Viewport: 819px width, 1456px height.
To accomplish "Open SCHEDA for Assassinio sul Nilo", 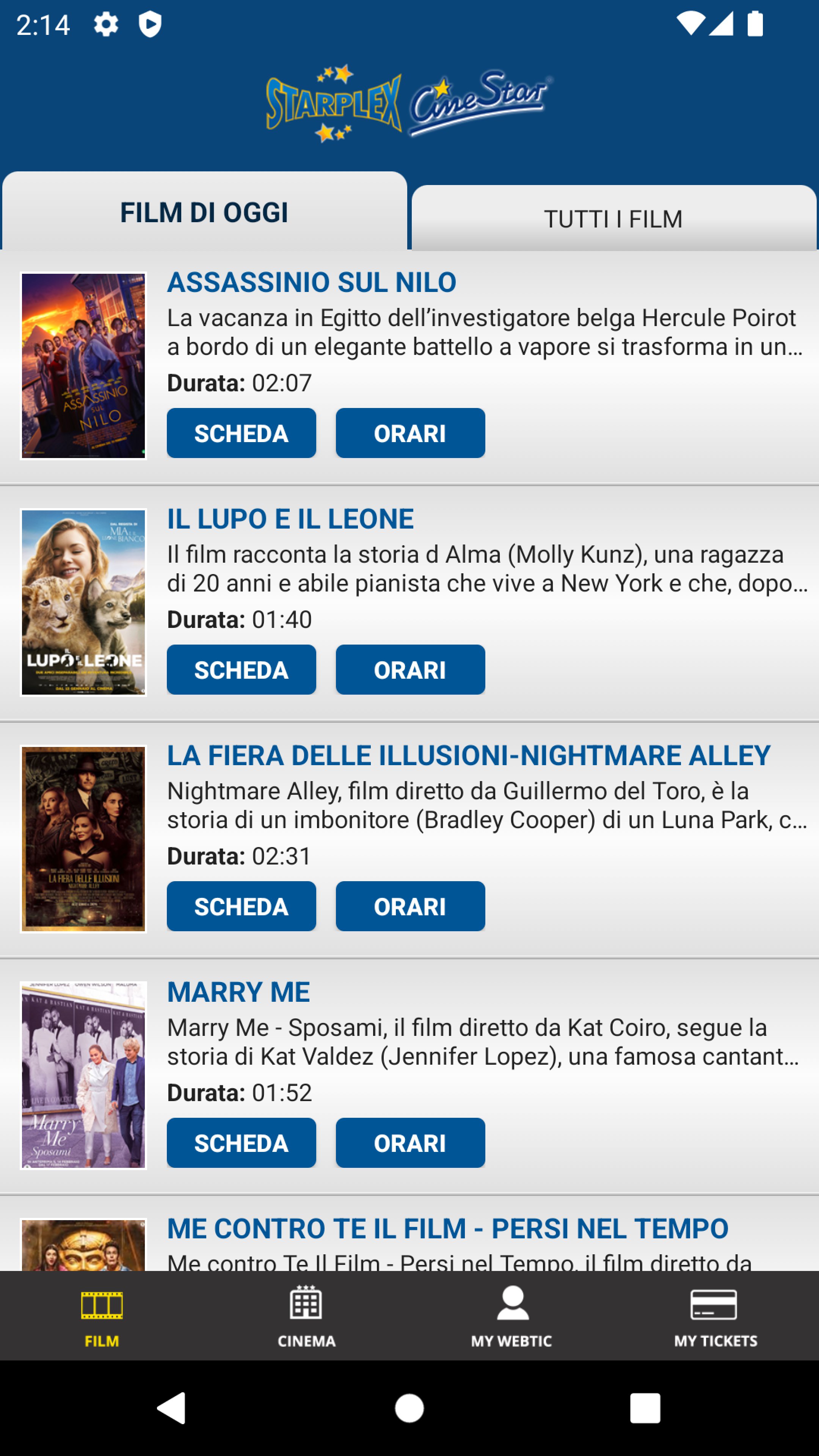I will pos(242,433).
